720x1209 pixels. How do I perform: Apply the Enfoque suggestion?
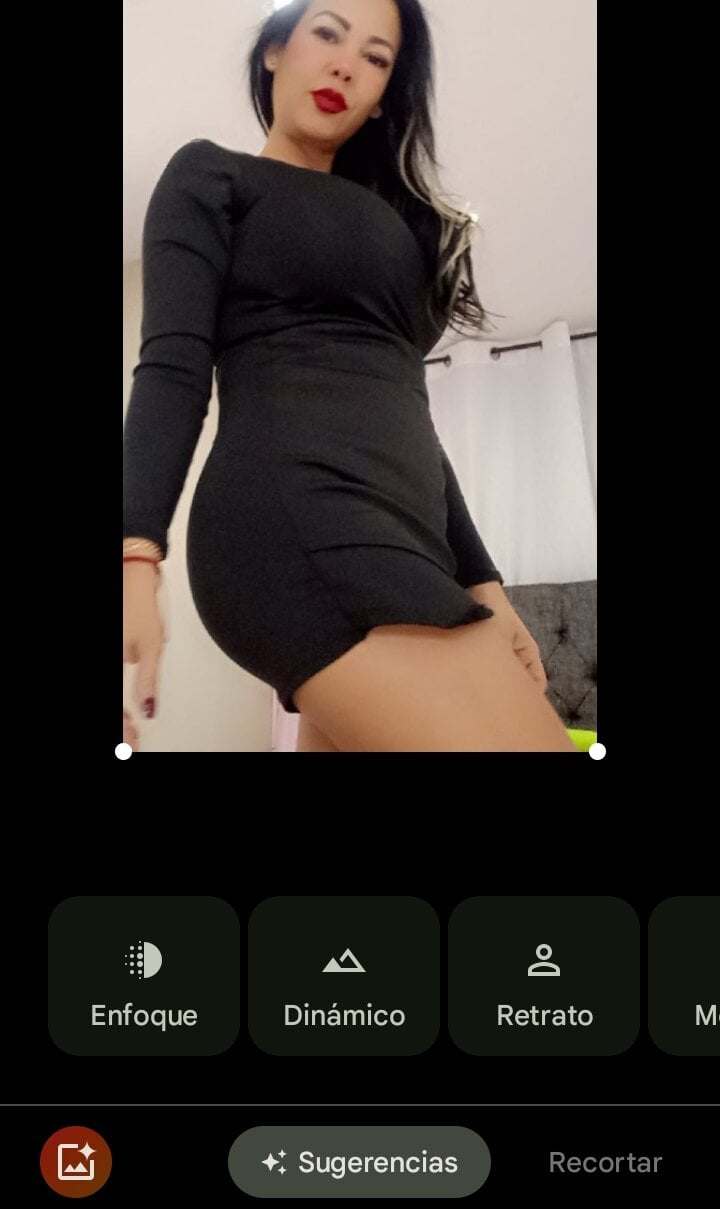tap(144, 976)
